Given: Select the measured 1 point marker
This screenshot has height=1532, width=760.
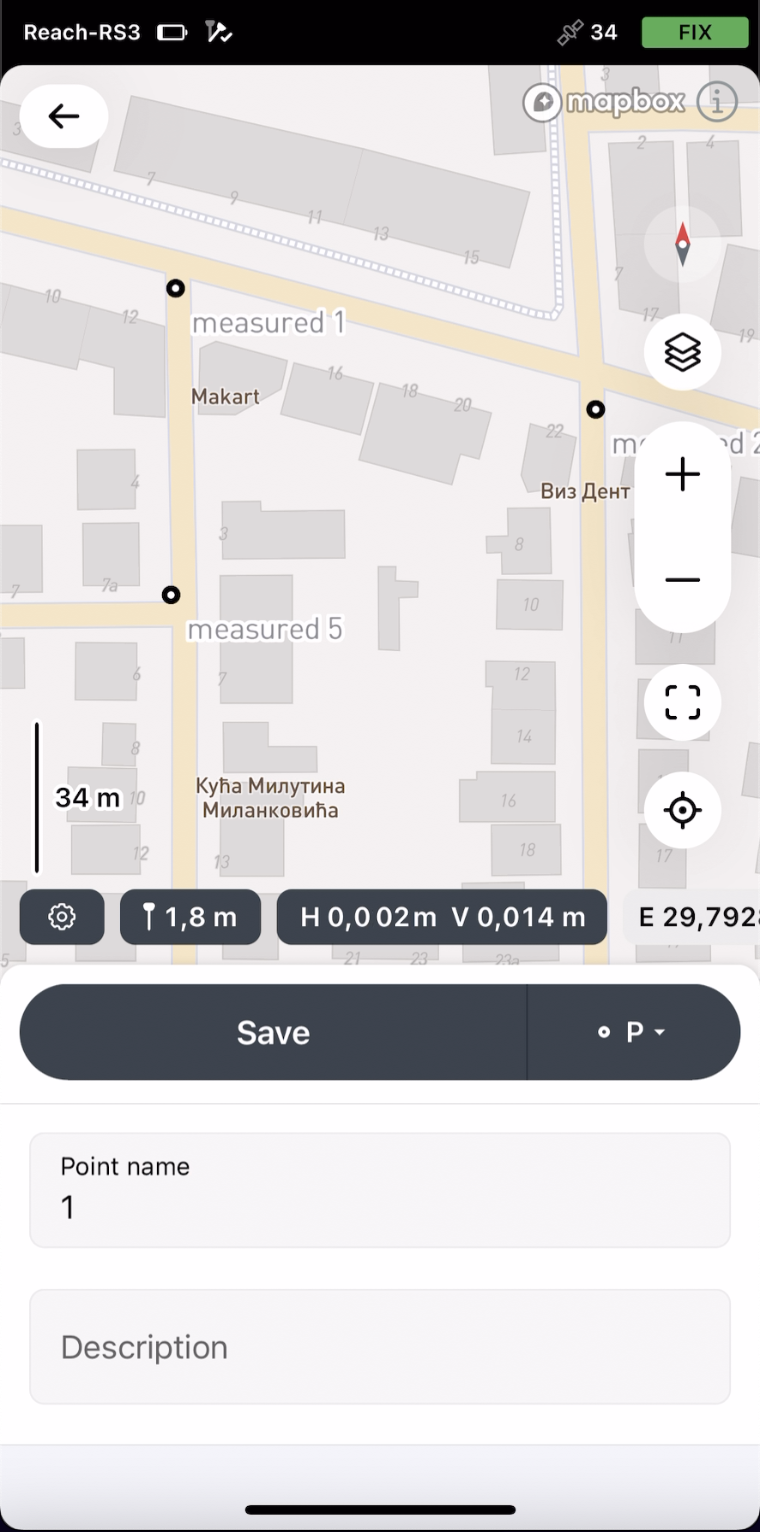Looking at the screenshot, I should pyautogui.click(x=175, y=288).
